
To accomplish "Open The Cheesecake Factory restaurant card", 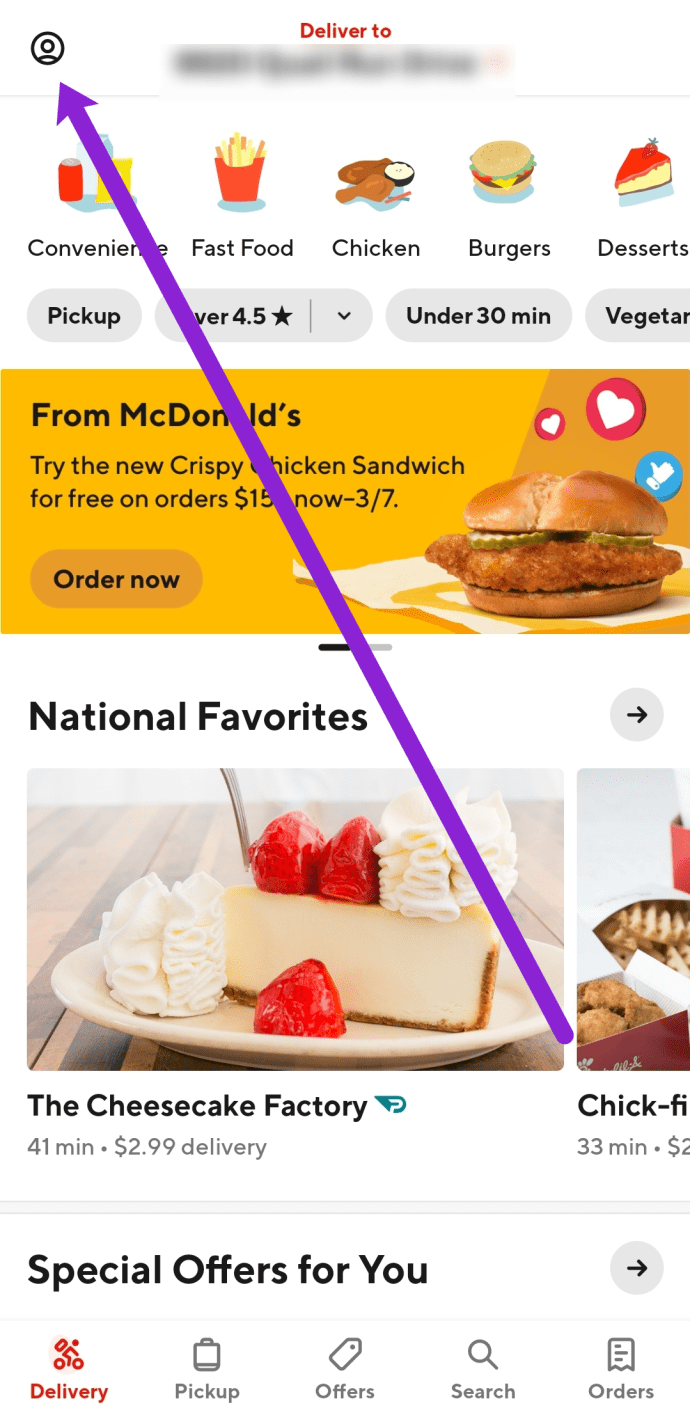I will click(295, 920).
